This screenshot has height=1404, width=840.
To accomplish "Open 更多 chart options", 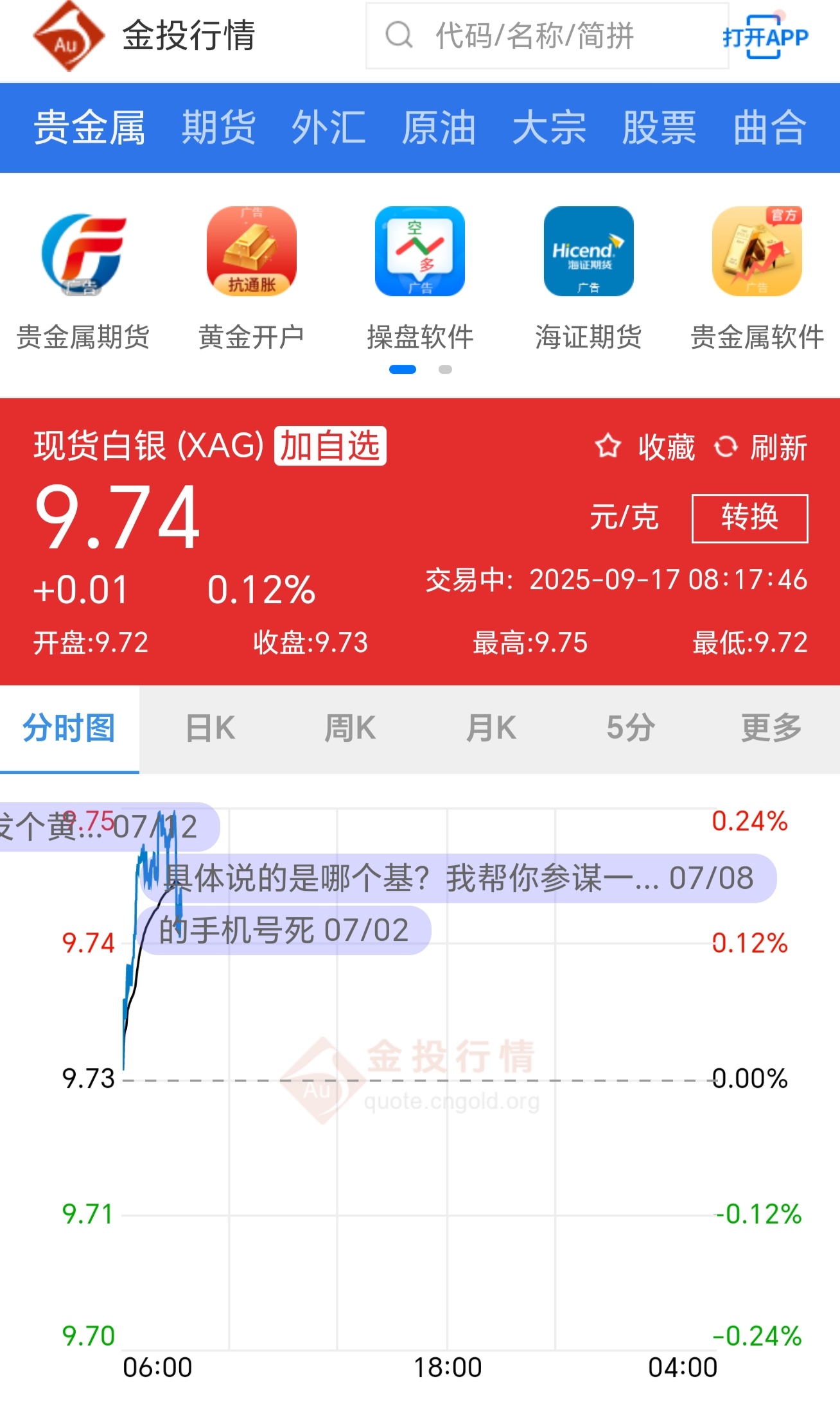I will [771, 729].
